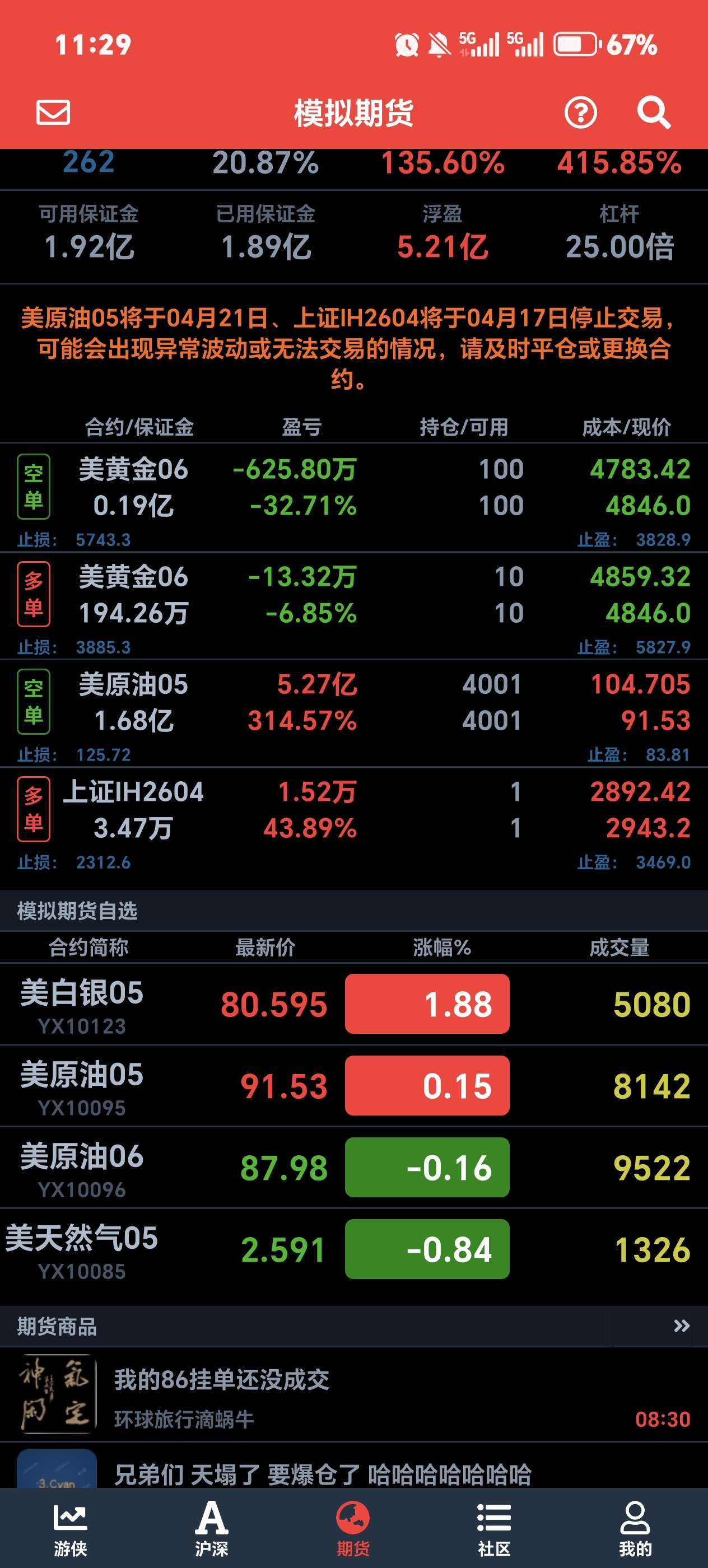Open the help question mark icon
The image size is (708, 1568).
580,113
